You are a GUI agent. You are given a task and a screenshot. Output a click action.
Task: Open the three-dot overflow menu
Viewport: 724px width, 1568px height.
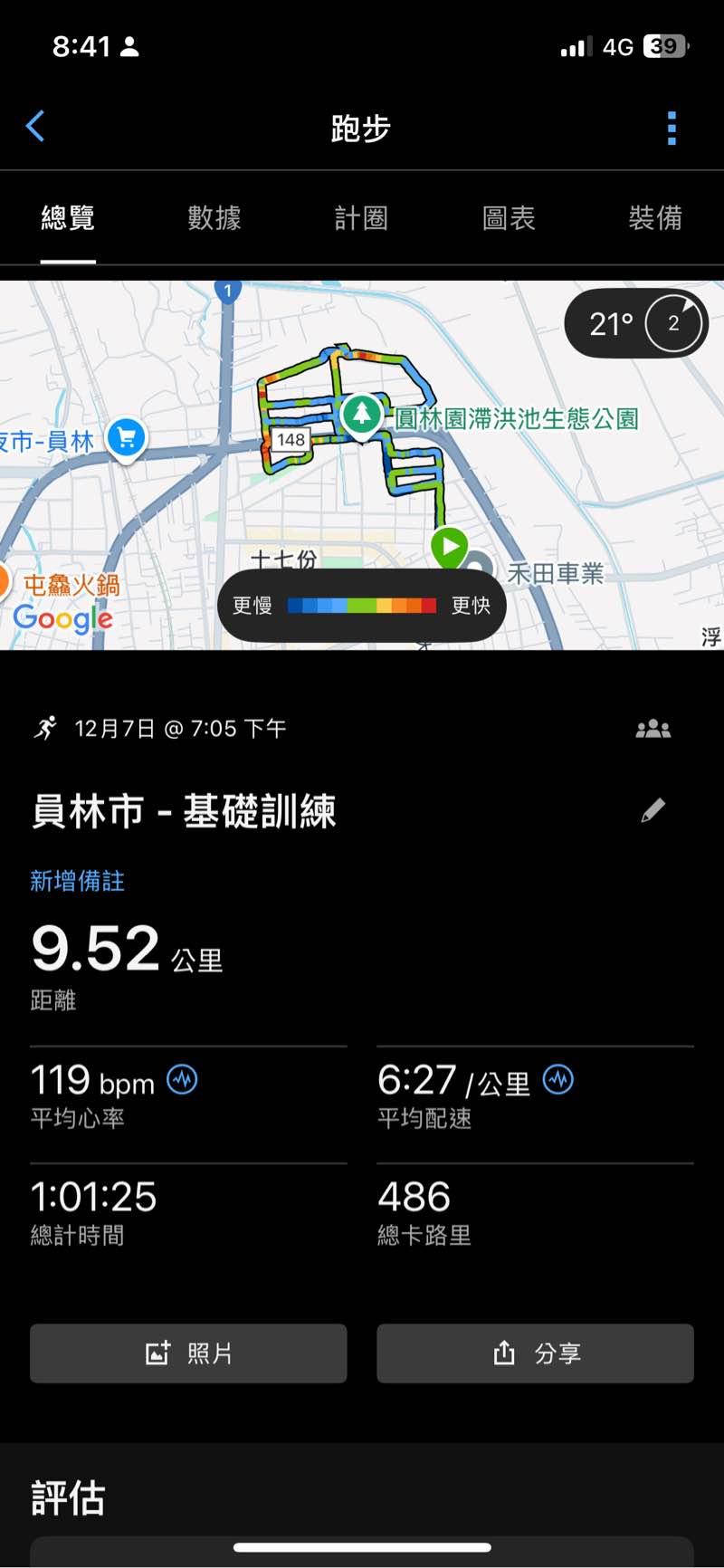coord(672,129)
